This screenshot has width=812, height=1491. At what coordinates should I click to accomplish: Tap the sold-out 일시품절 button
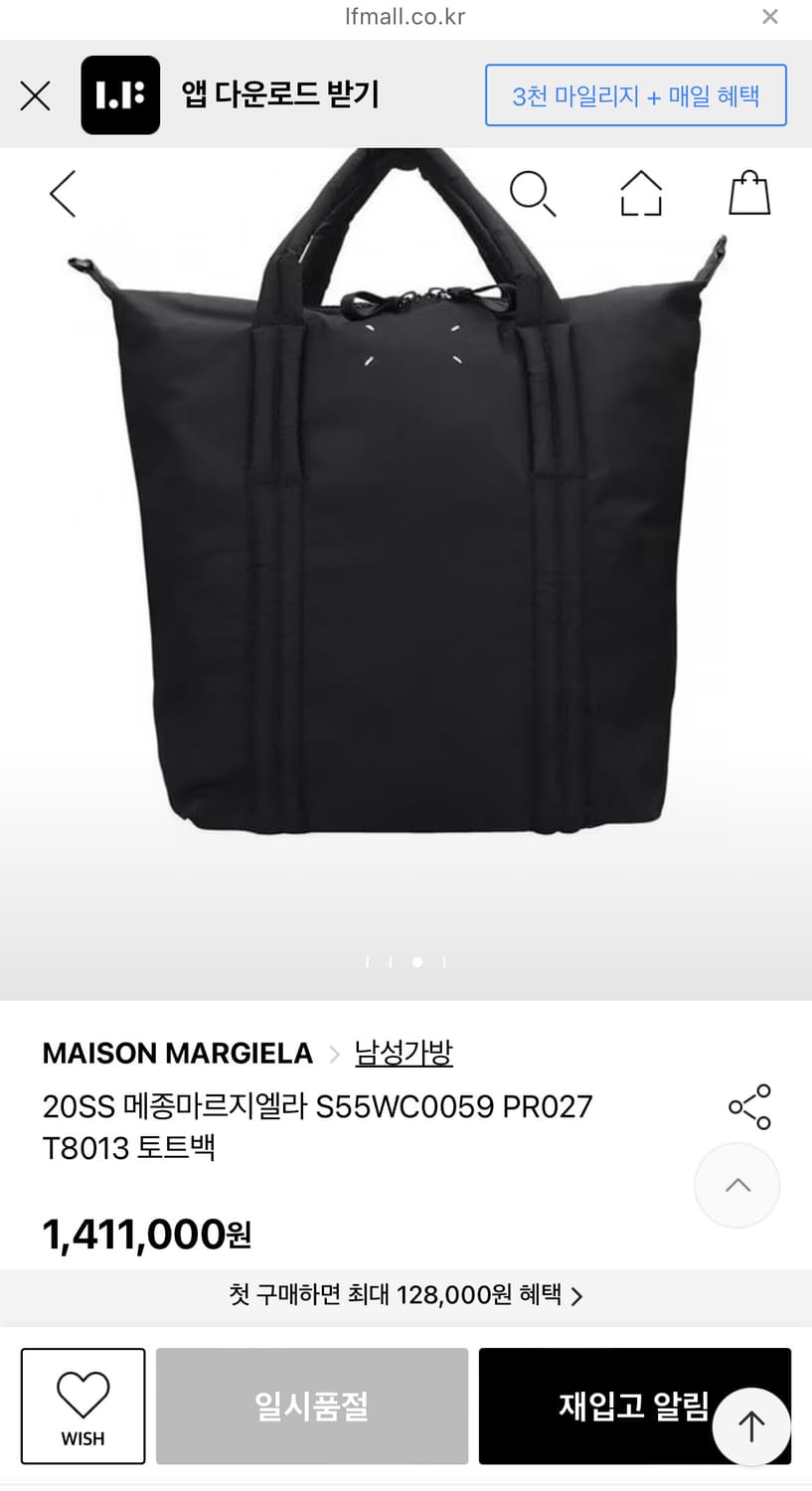[x=311, y=1406]
